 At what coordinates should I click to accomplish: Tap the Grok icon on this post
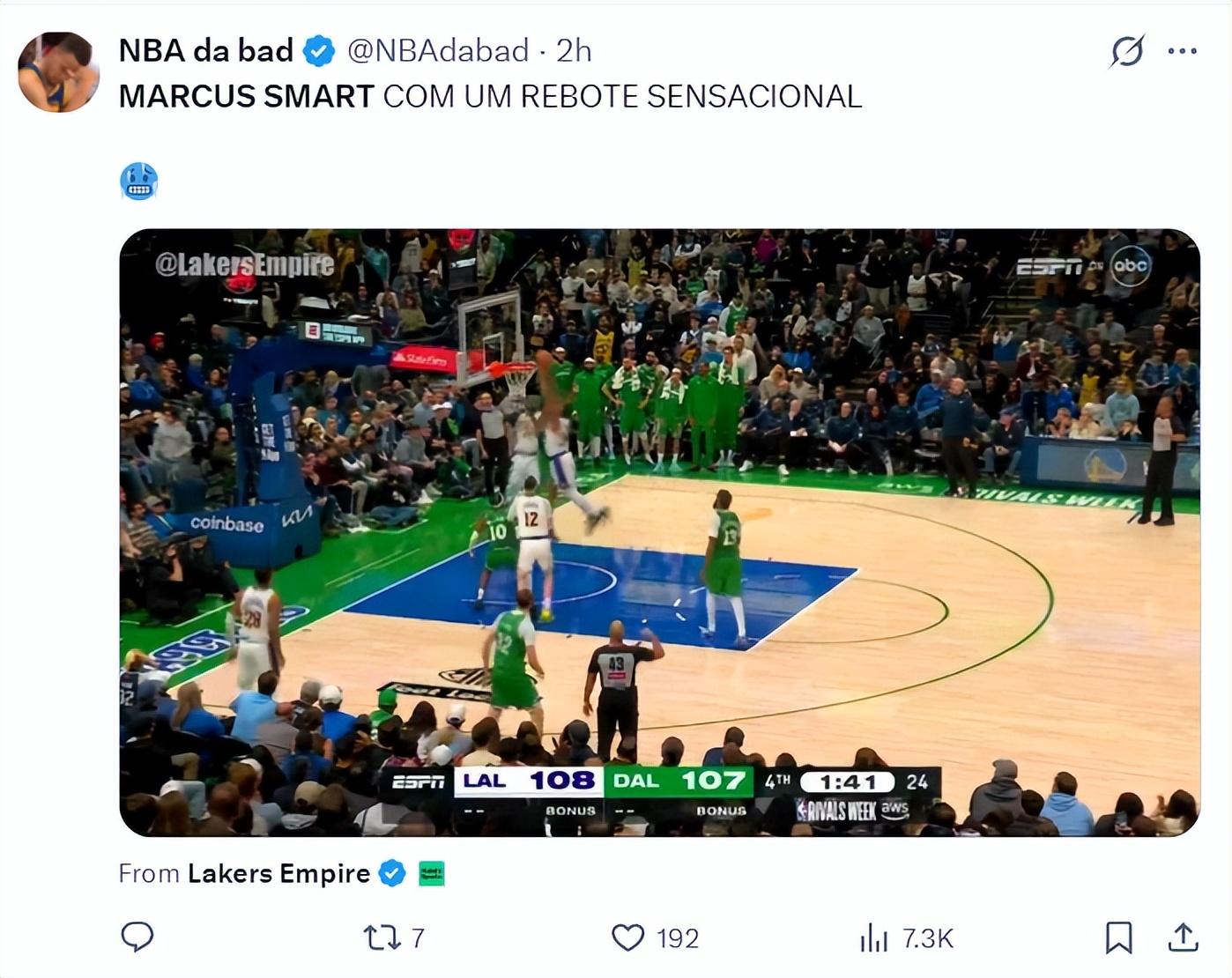pyautogui.click(x=1126, y=51)
